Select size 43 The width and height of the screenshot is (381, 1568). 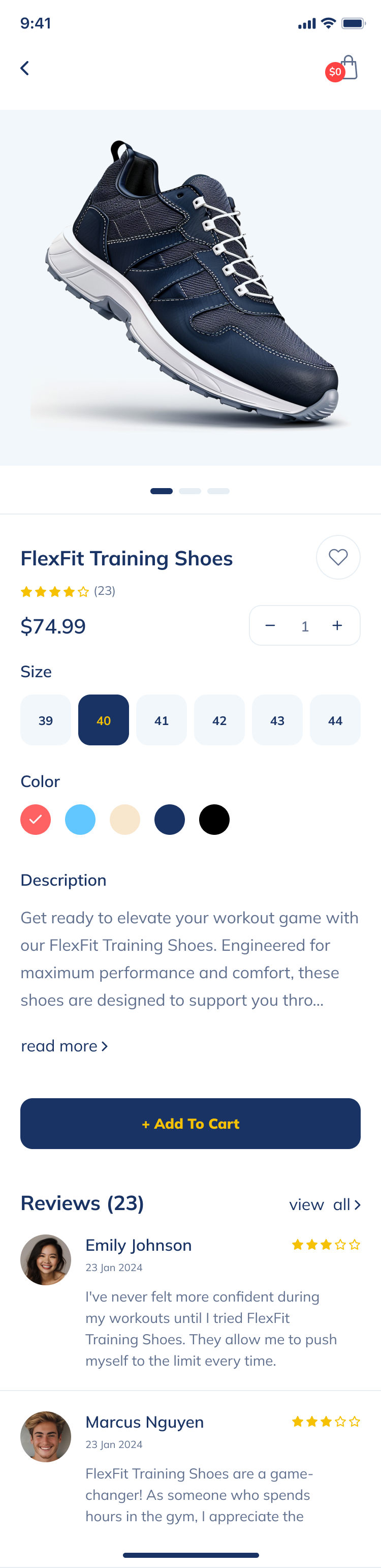pos(277,720)
